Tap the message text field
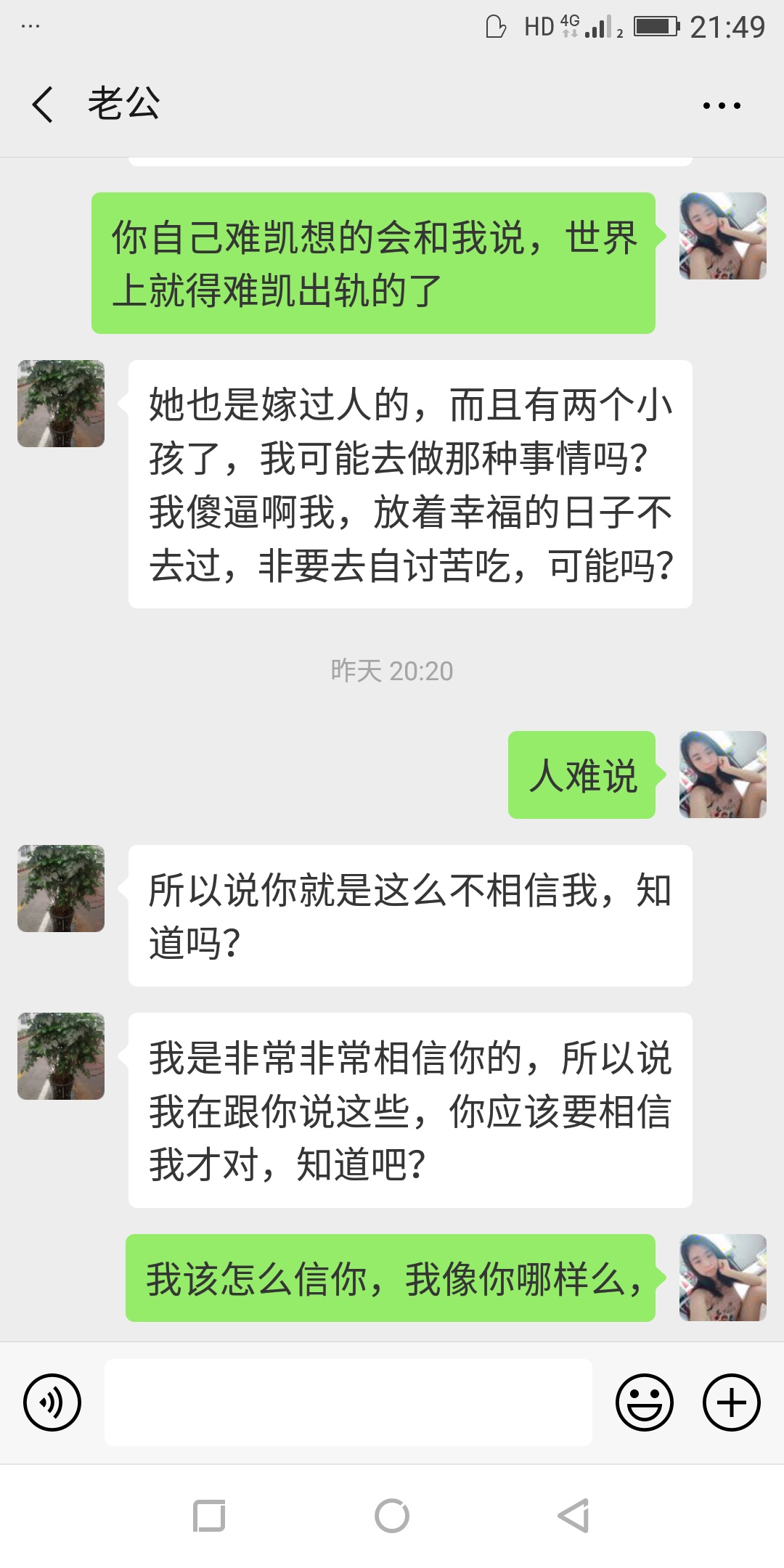 (x=348, y=1402)
